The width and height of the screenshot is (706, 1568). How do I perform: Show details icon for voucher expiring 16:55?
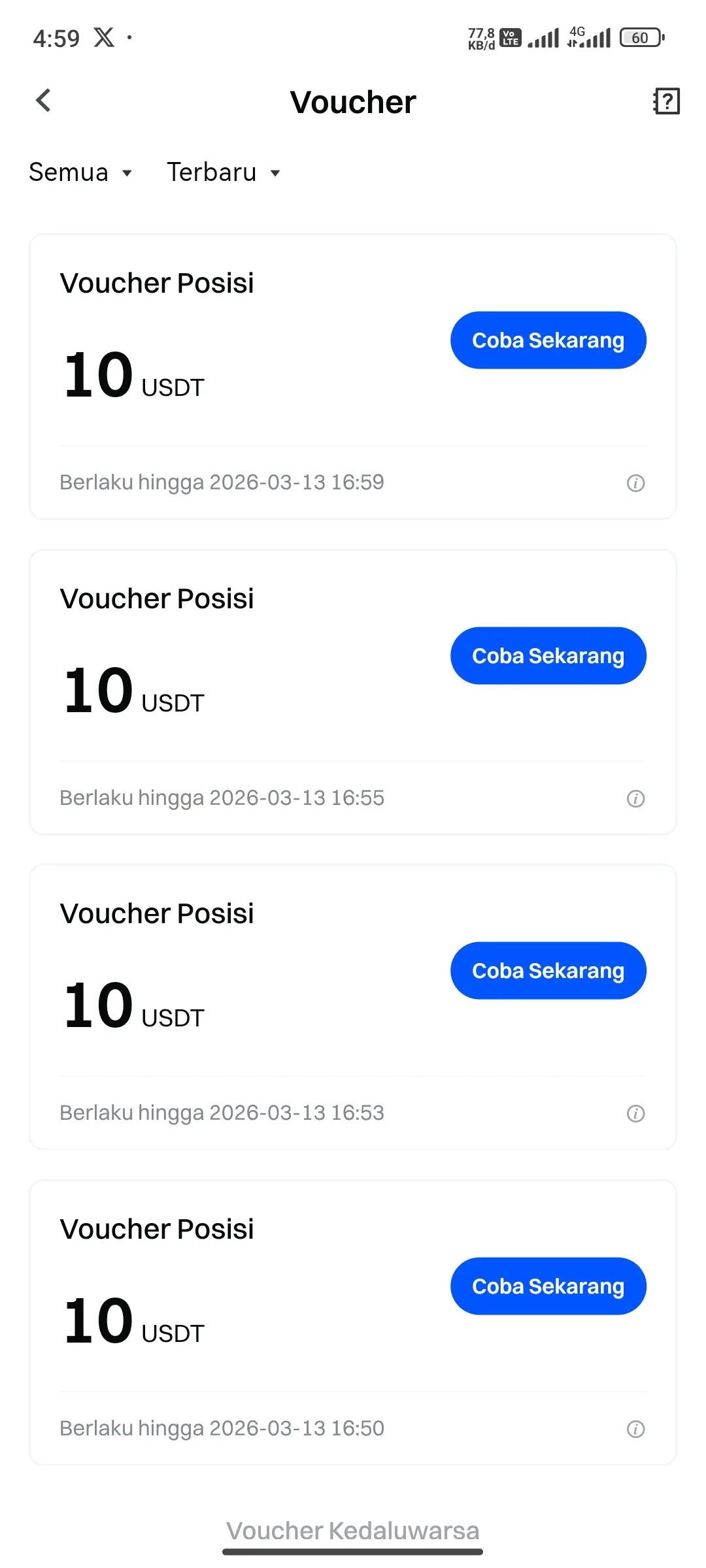[635, 798]
